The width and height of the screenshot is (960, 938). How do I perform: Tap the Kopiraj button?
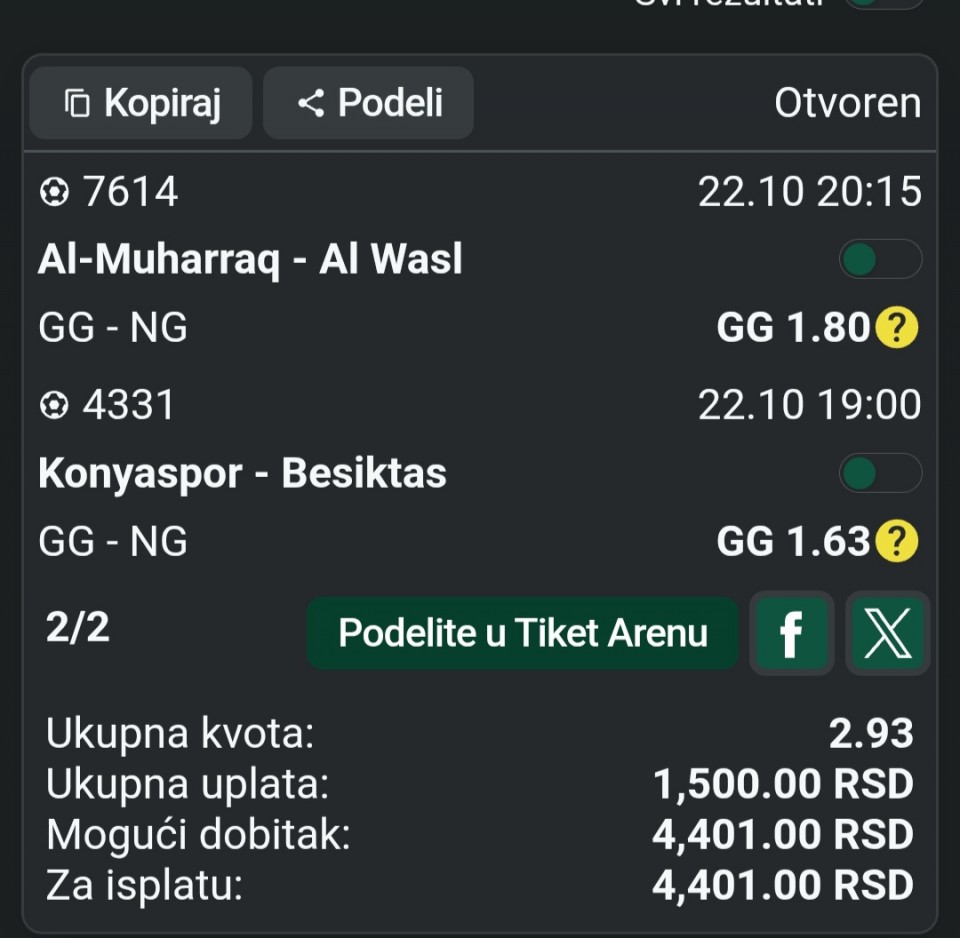[141, 103]
